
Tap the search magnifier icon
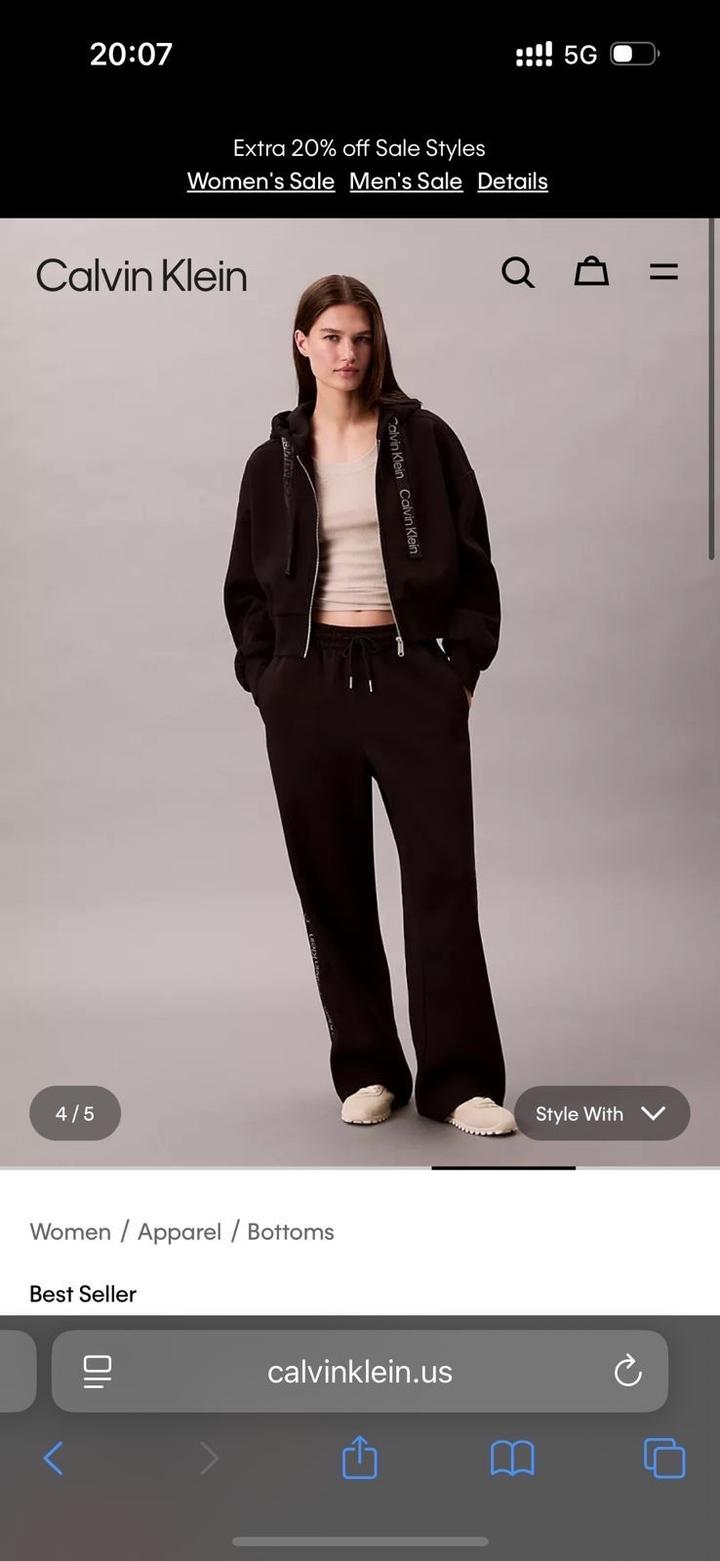(517, 272)
